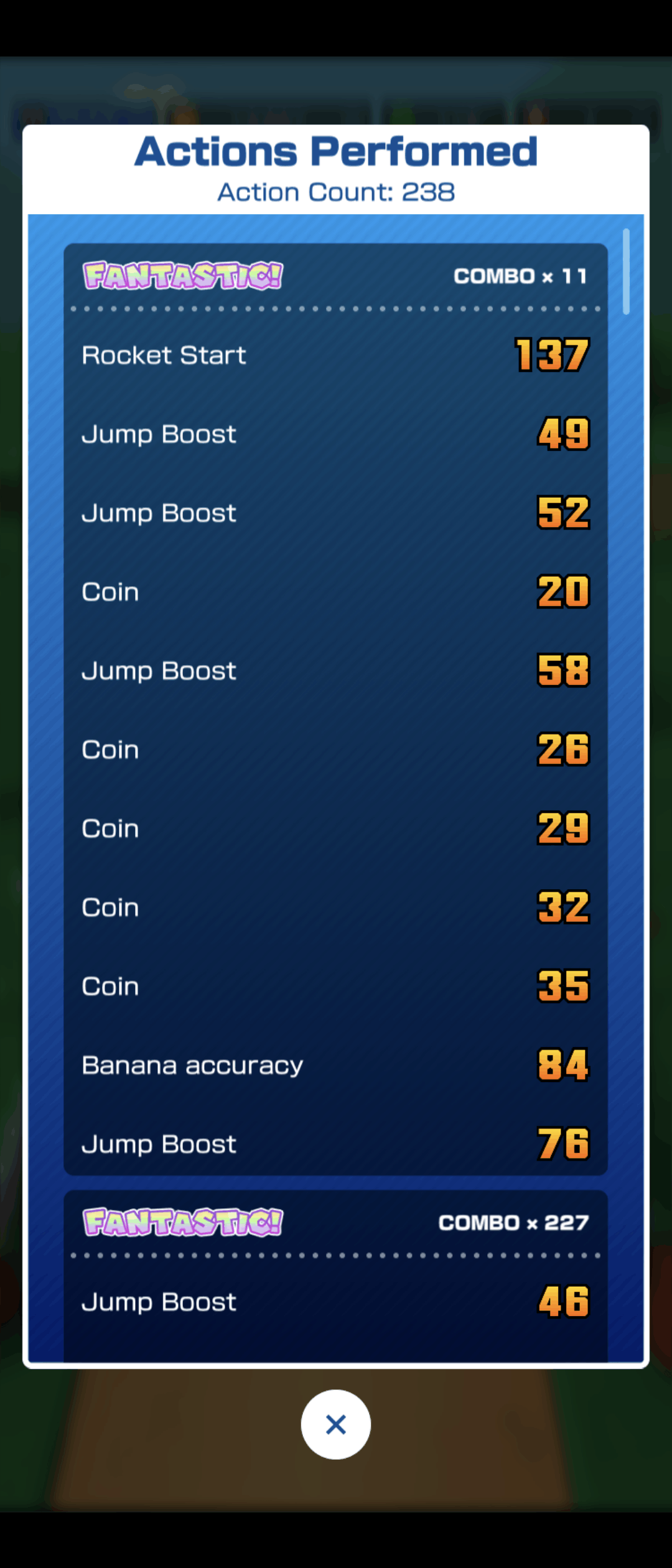The image size is (672, 1568).
Task: Close the Actions Performed dialog
Action: [335, 1424]
